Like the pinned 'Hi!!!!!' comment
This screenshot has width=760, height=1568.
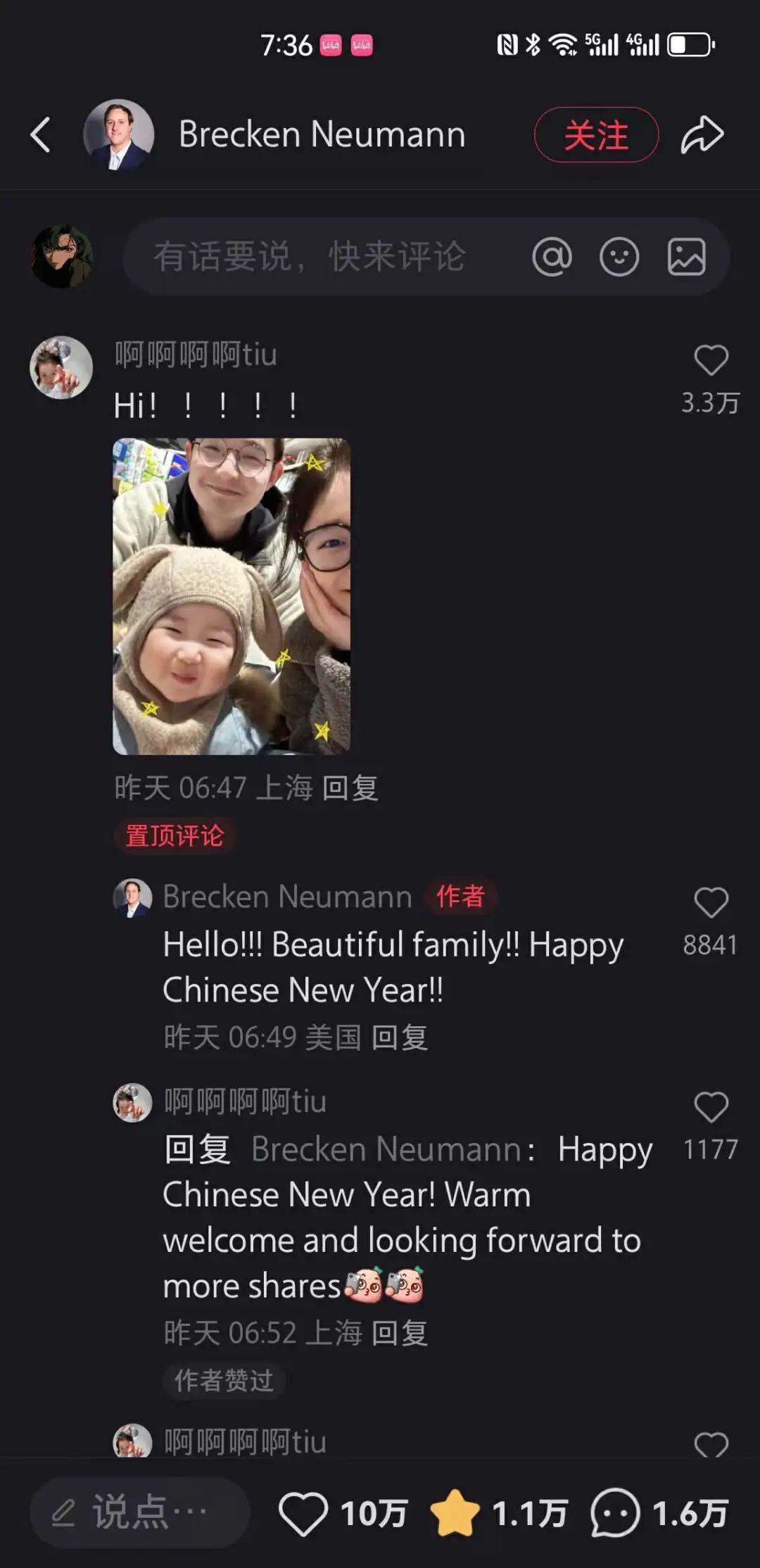click(711, 360)
